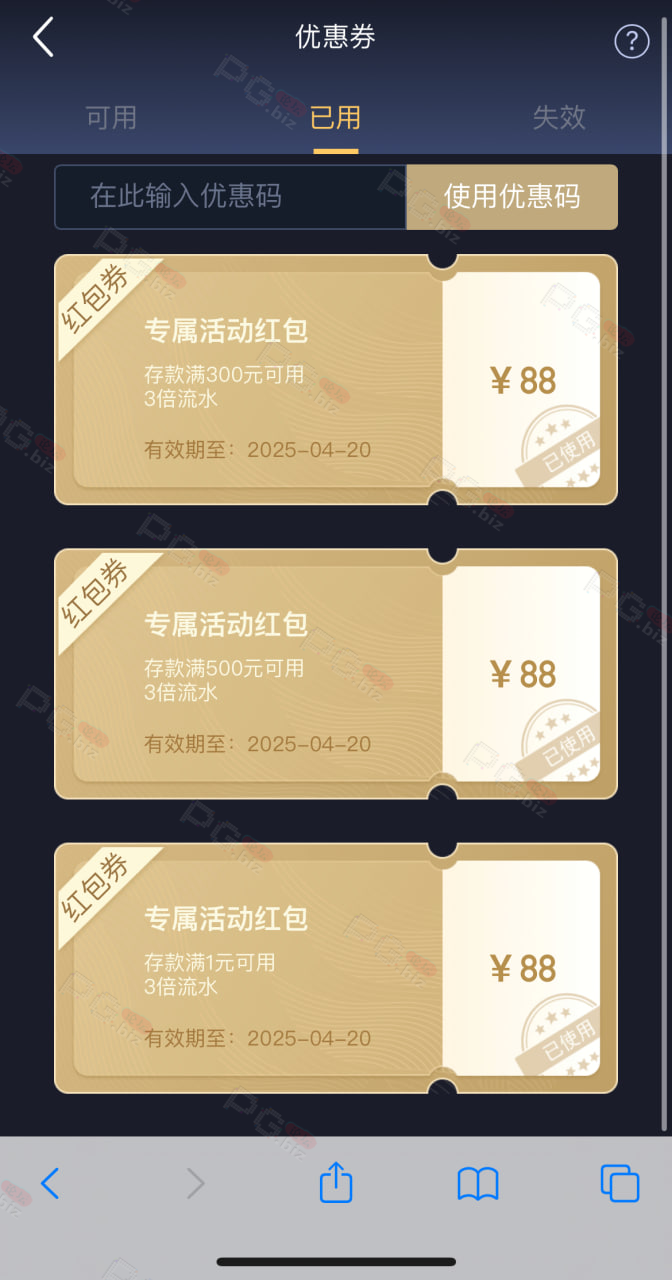This screenshot has height=1280, width=672.
Task: Open the browser bookmarks
Action: click(478, 1184)
